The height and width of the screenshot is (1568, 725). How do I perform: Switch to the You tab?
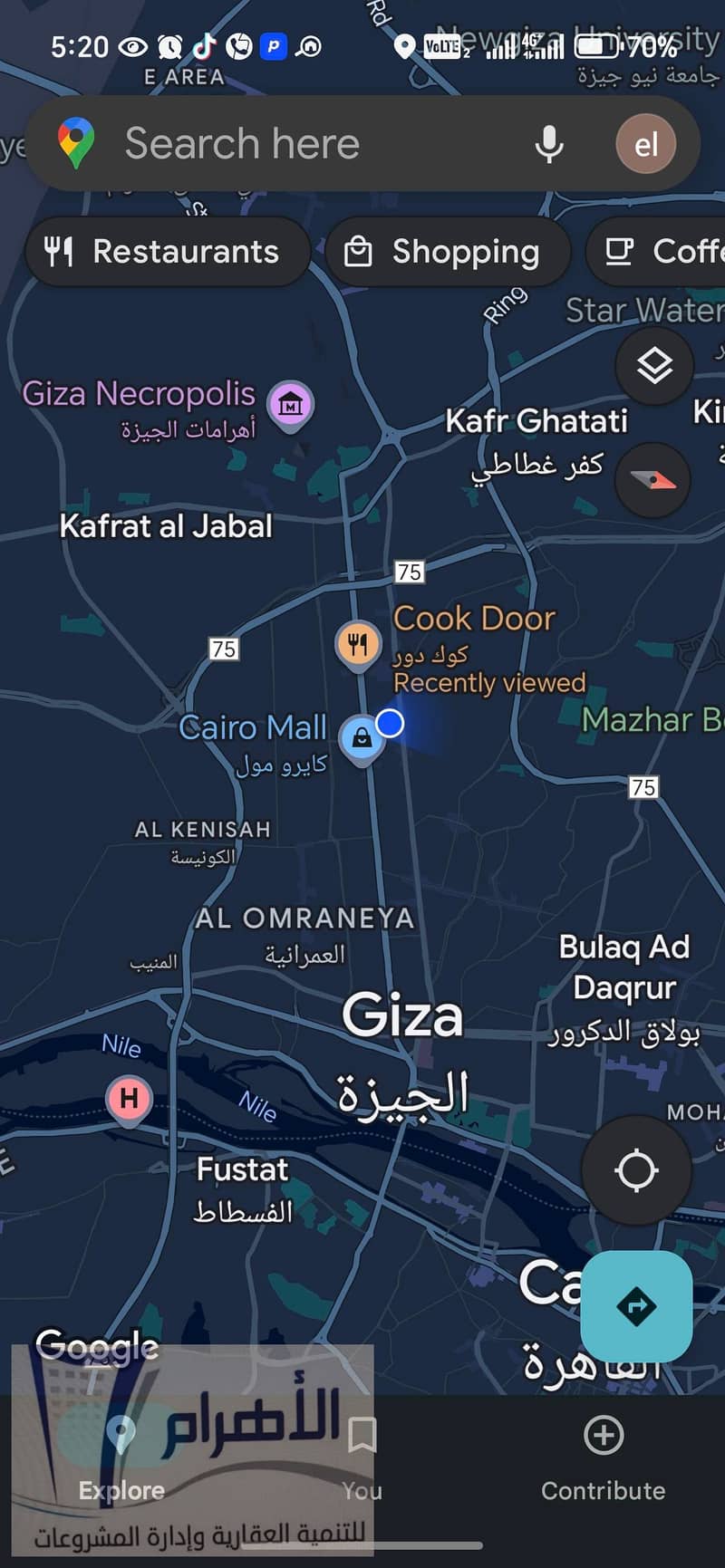(x=362, y=1458)
